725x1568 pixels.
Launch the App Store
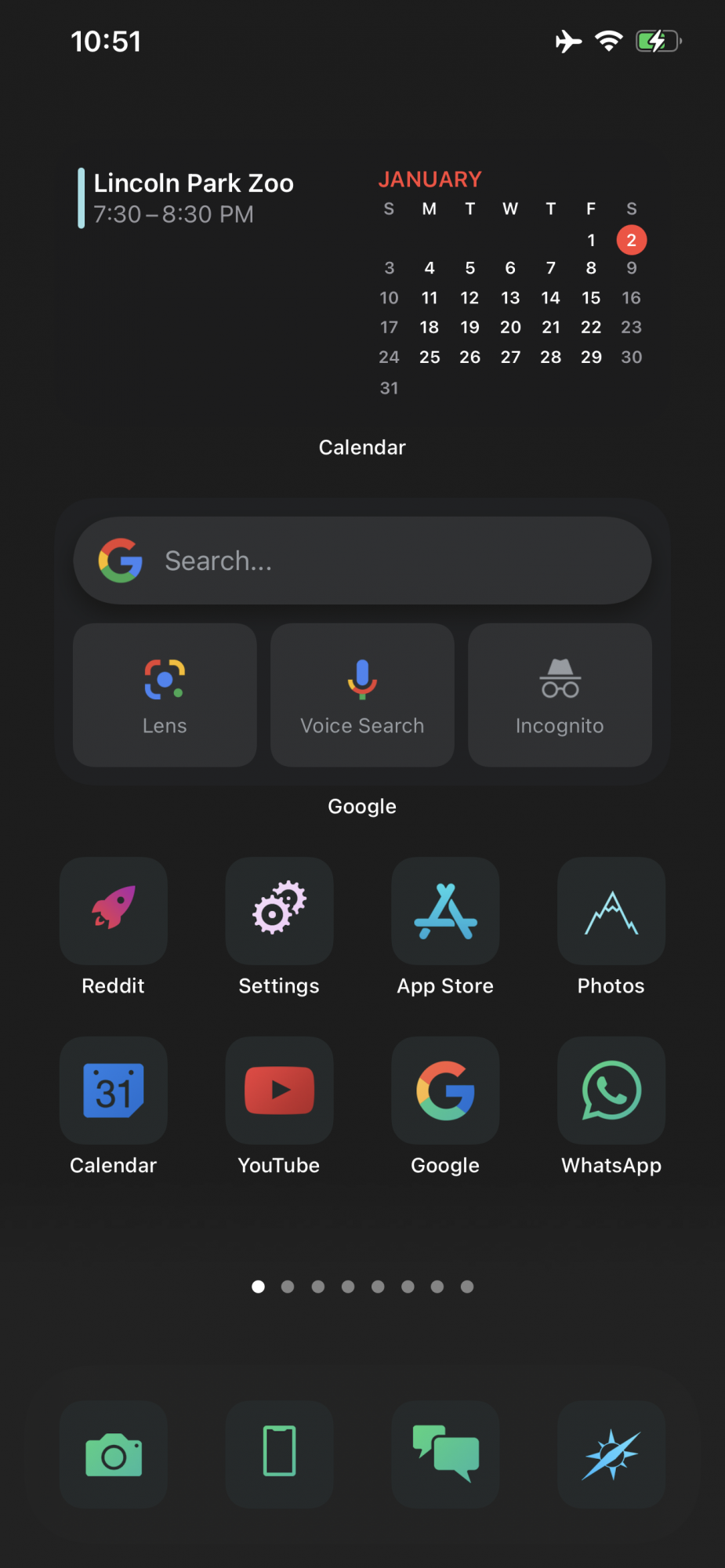point(445,911)
